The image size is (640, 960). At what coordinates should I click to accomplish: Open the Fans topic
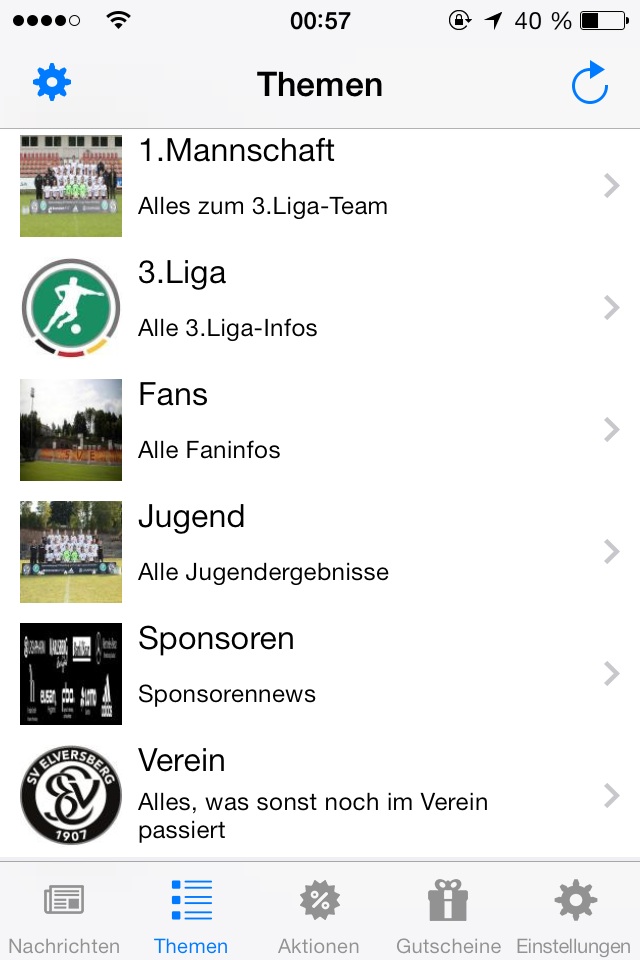(320, 429)
